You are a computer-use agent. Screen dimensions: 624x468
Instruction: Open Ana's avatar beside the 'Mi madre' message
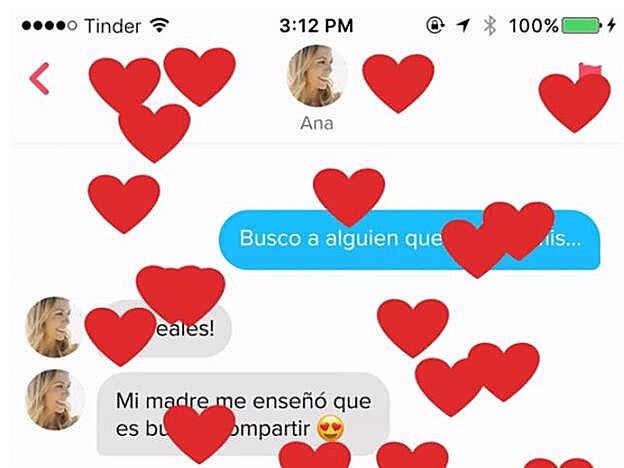(54, 401)
